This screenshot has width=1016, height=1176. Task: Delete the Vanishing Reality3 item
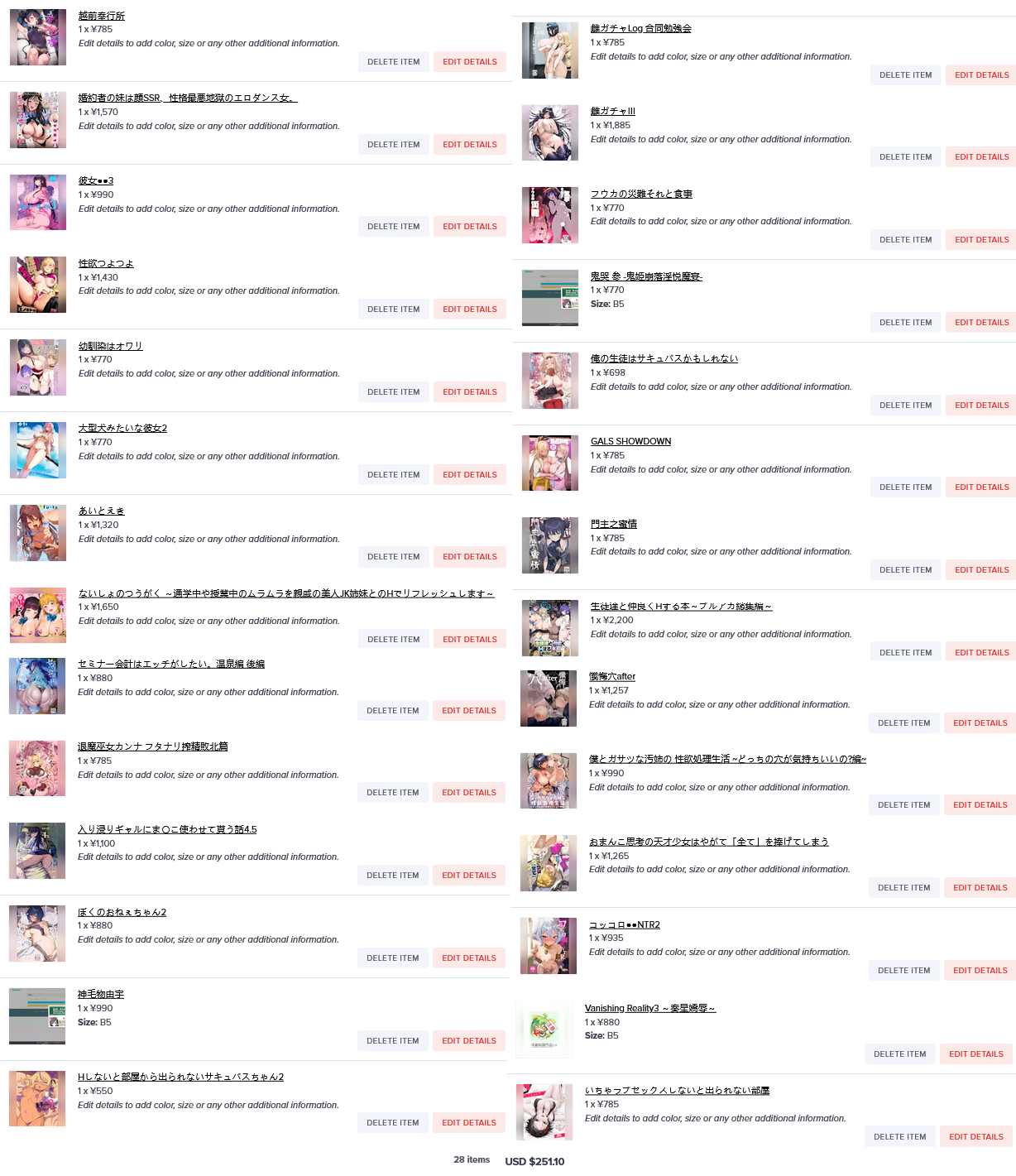click(899, 1054)
